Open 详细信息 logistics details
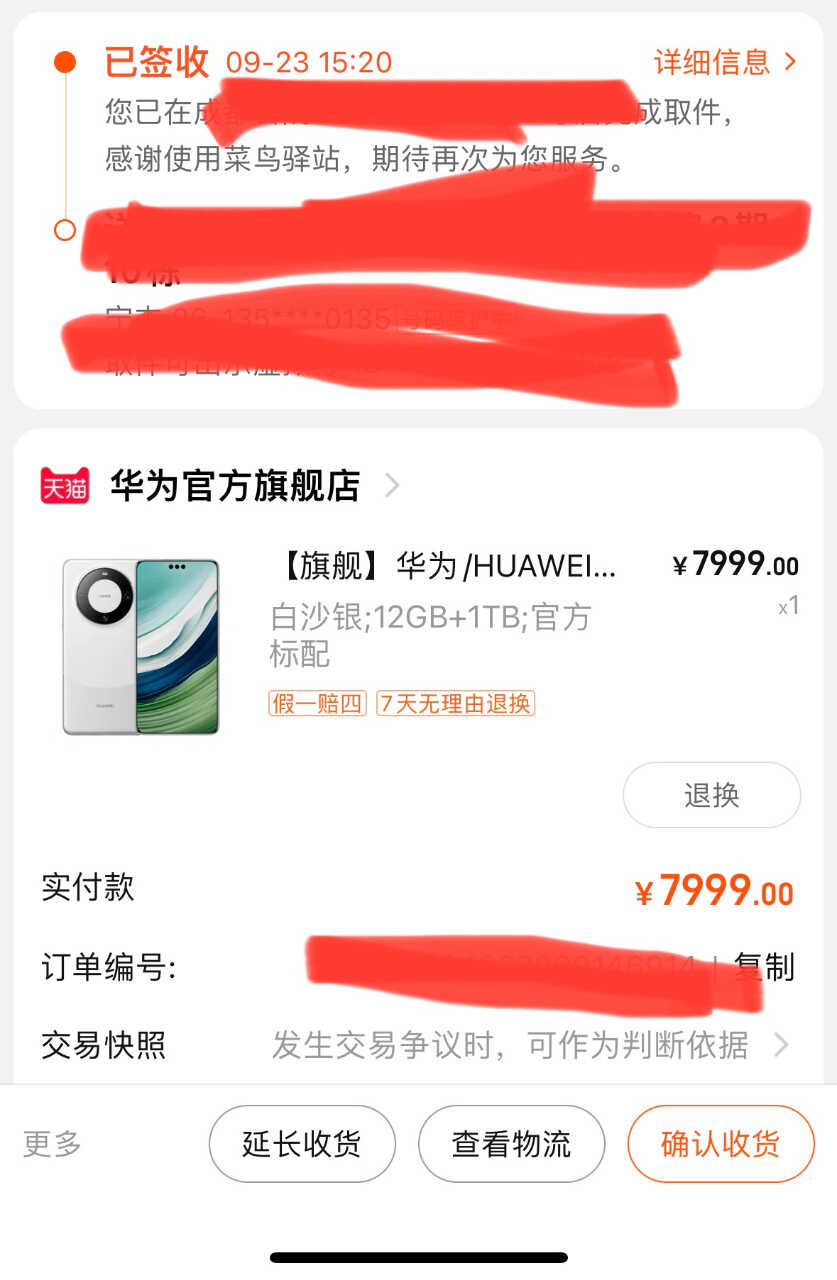 coord(724,62)
